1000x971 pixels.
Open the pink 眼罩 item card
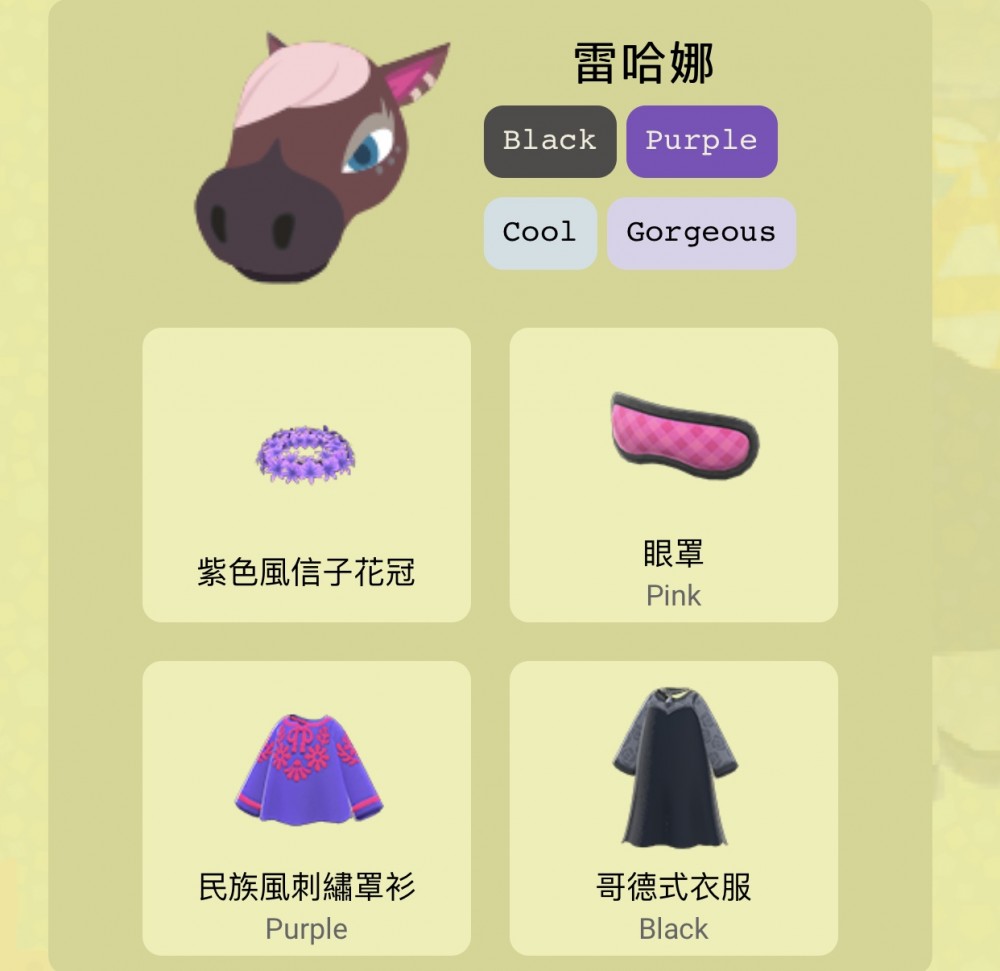(x=673, y=475)
